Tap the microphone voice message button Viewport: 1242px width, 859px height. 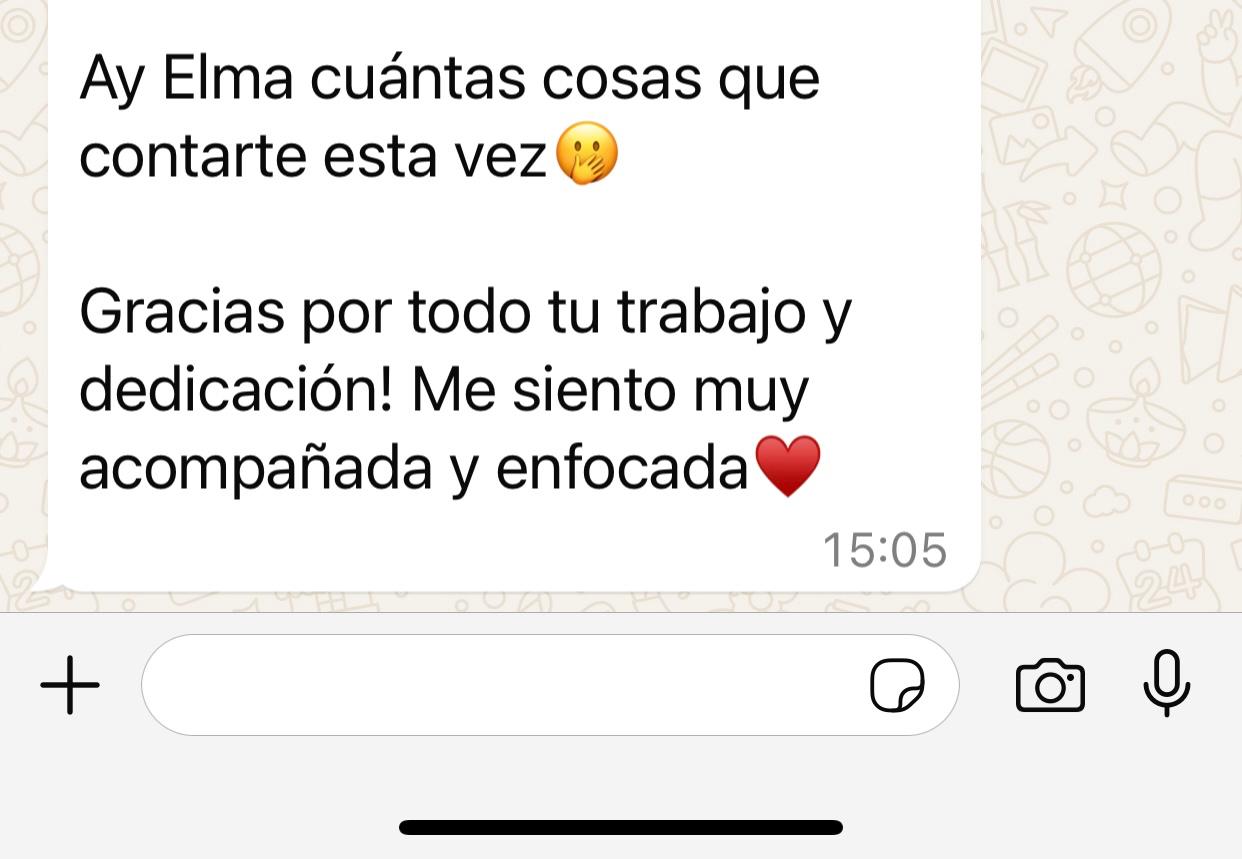[1166, 683]
